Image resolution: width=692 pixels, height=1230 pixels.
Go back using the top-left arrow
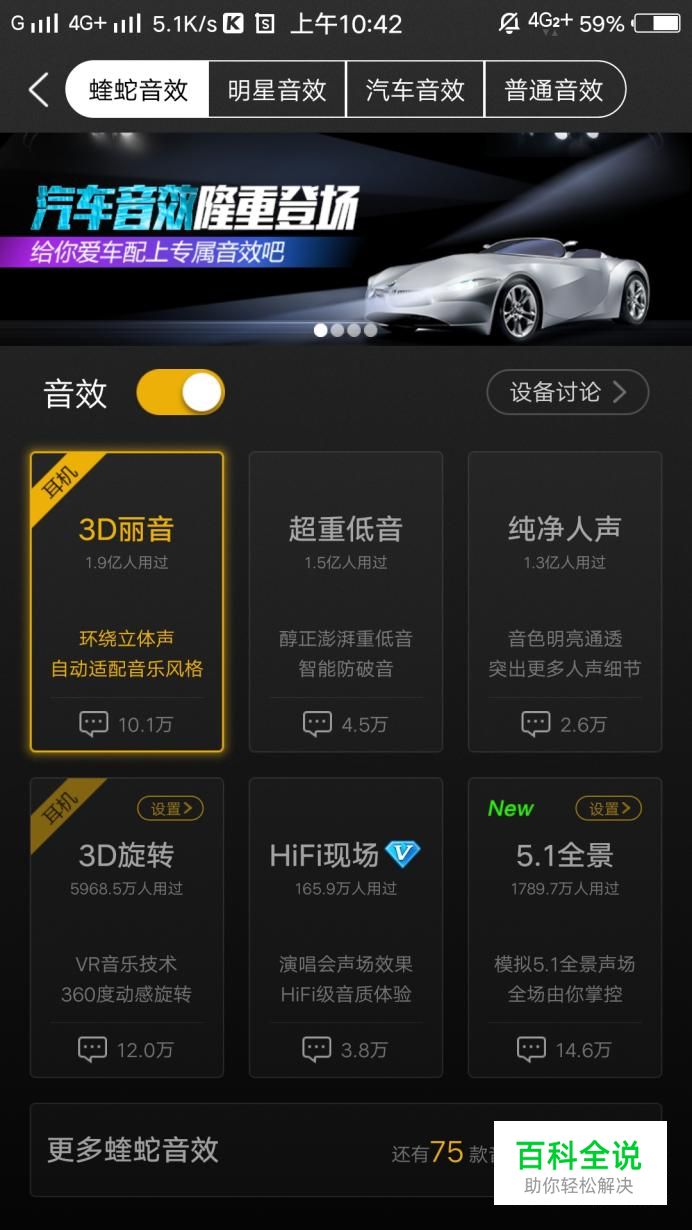[38, 90]
